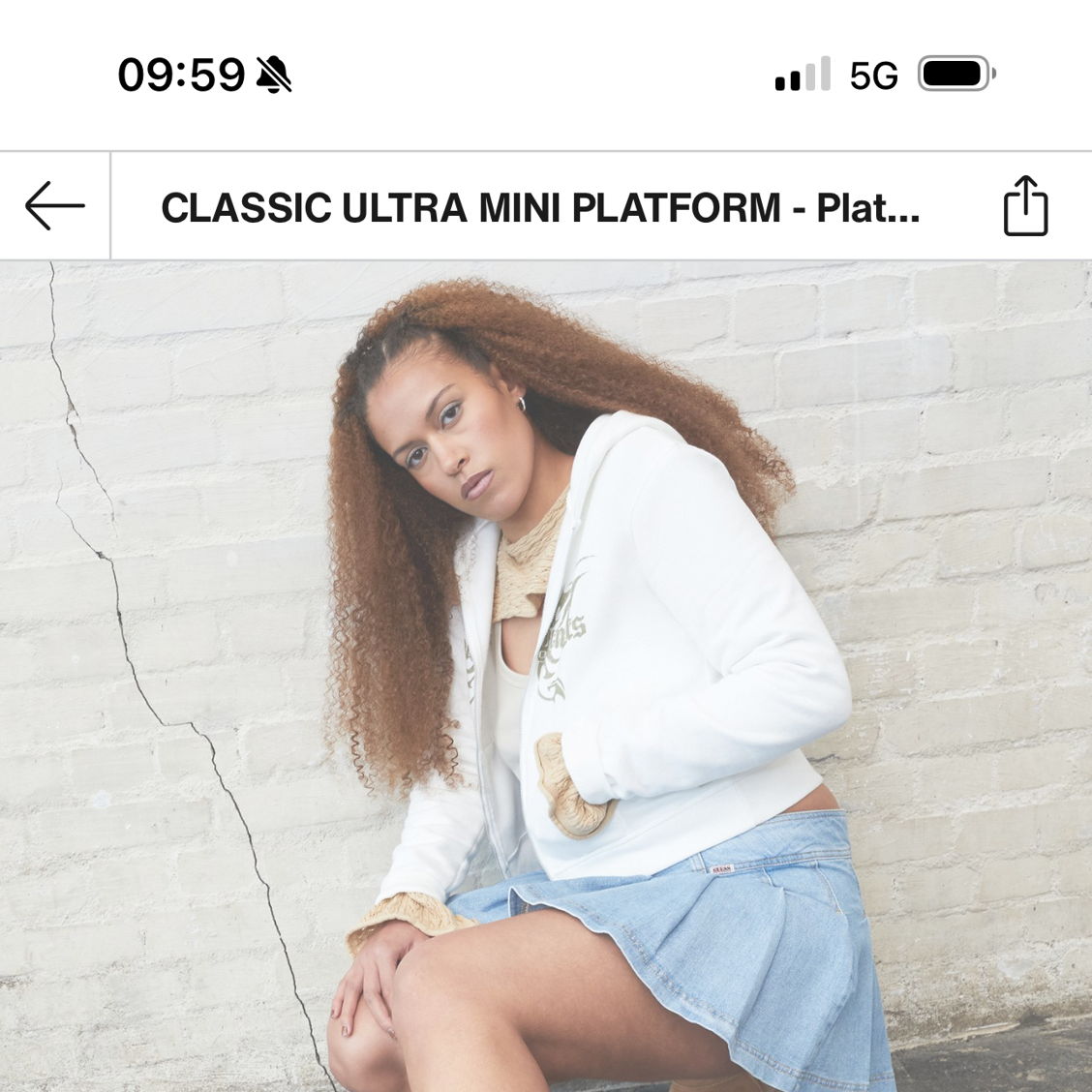Screen dimensions: 1092x1092
Task: Open the product photo of the model
Action: tap(546, 676)
